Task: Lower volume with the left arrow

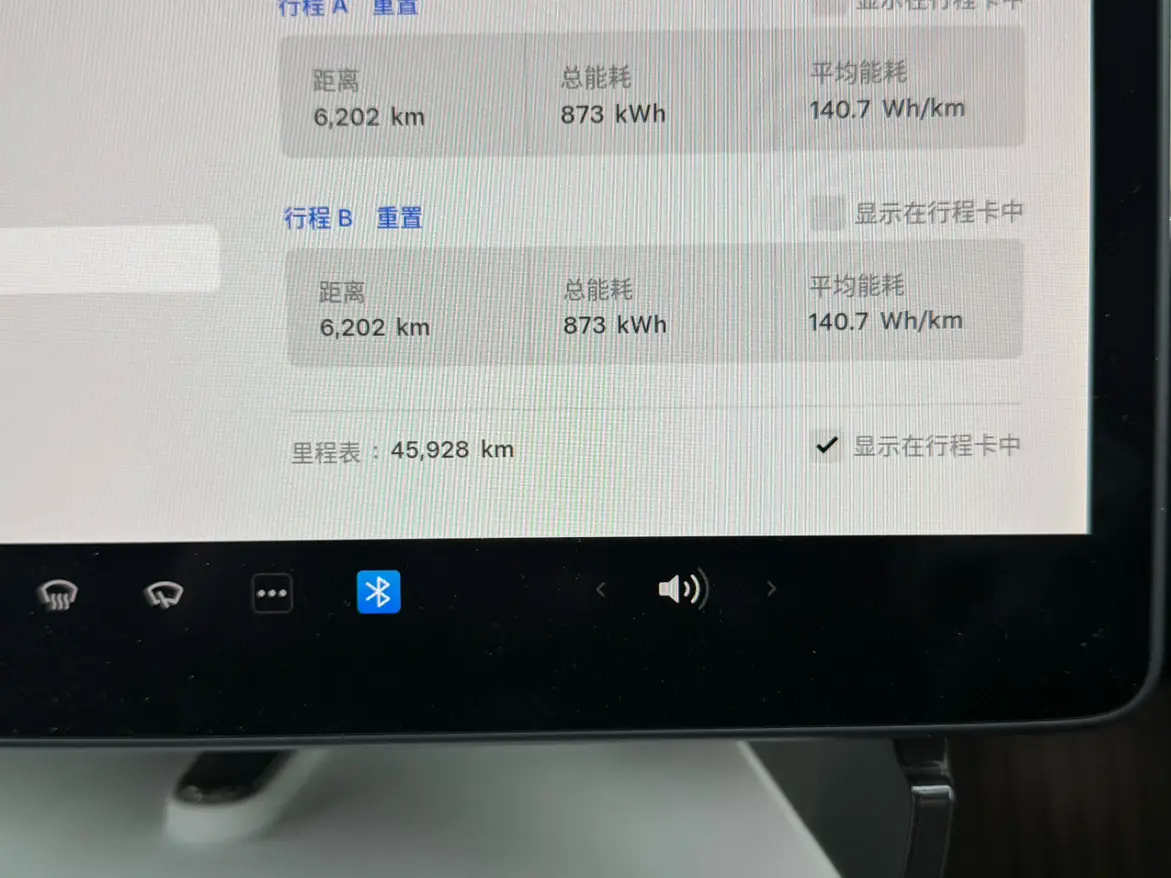Action: tap(601, 590)
